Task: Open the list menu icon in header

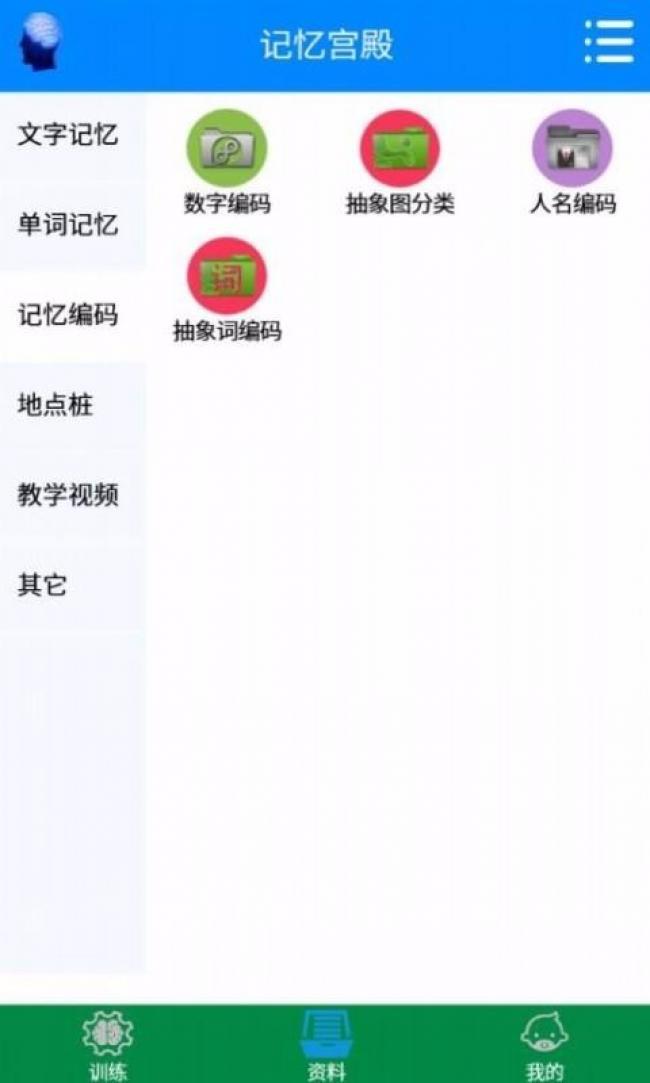Action: (608, 43)
